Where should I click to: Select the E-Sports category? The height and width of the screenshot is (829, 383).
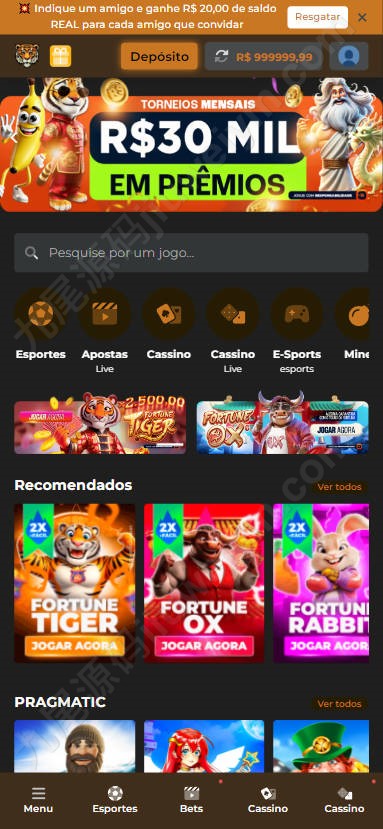[x=297, y=331]
